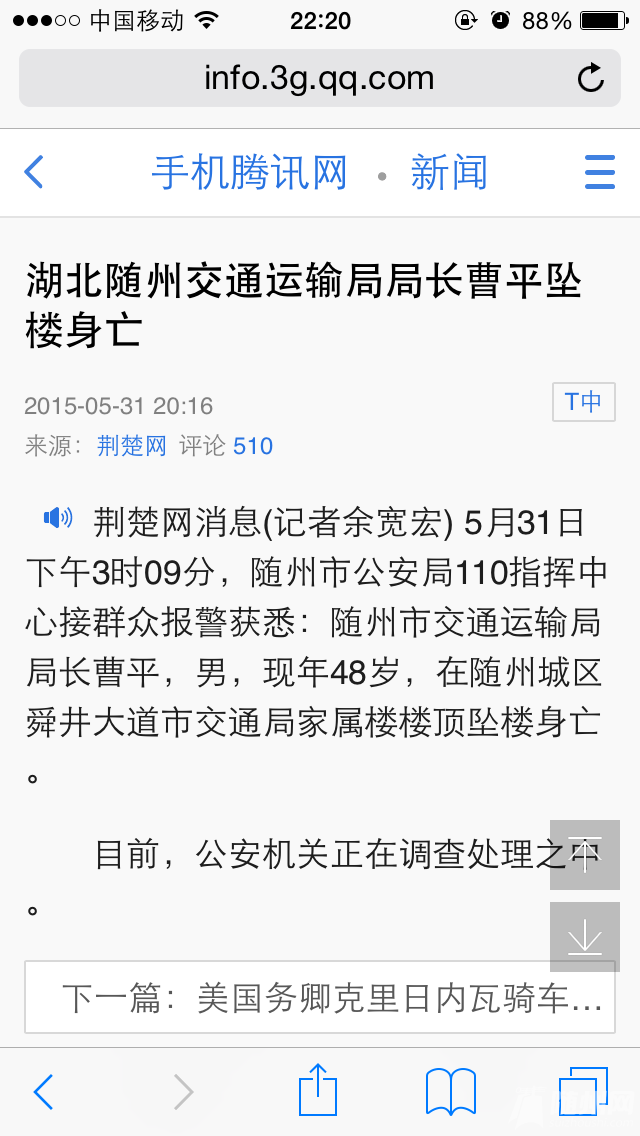Play the article audio via speaker icon

tap(58, 518)
